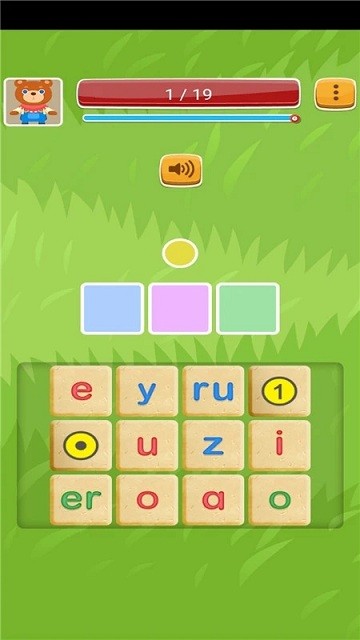Pick the red "i" tile
The height and width of the screenshot is (640, 360).
coord(279,445)
